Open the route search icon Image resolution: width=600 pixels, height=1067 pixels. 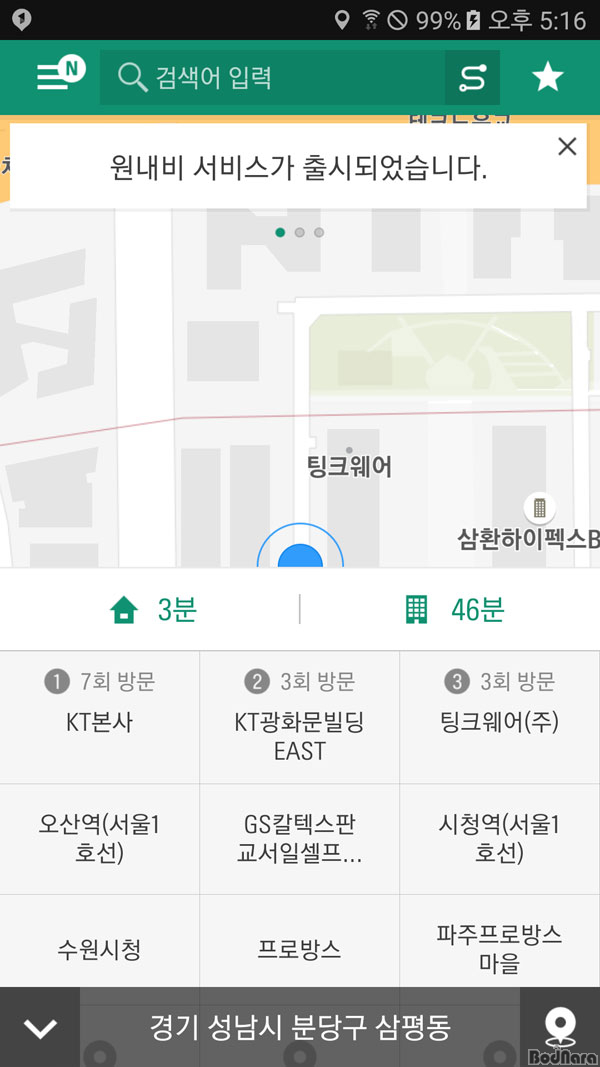[x=472, y=77]
